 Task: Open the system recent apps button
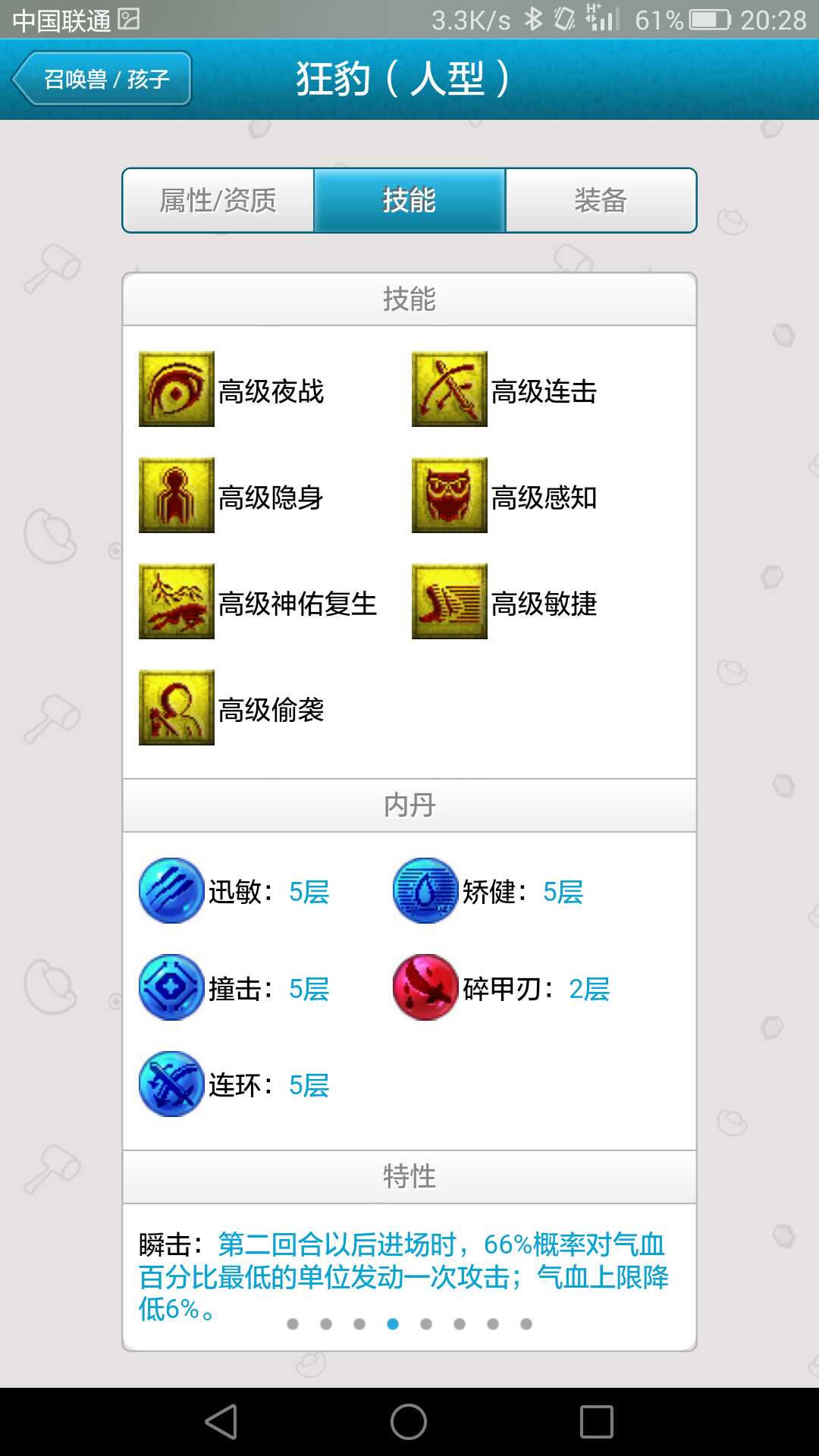click(597, 1422)
